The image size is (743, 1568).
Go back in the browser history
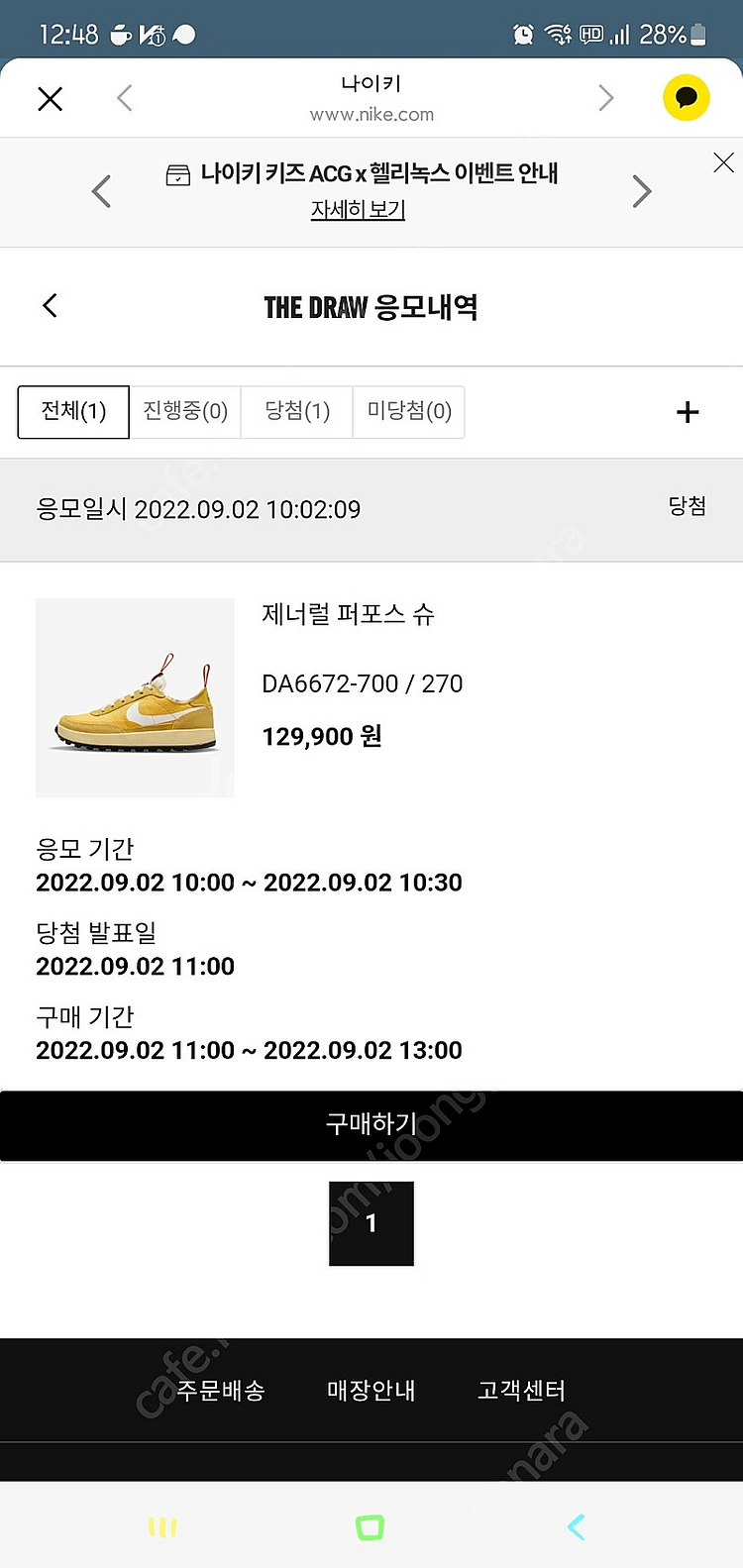coord(124,98)
